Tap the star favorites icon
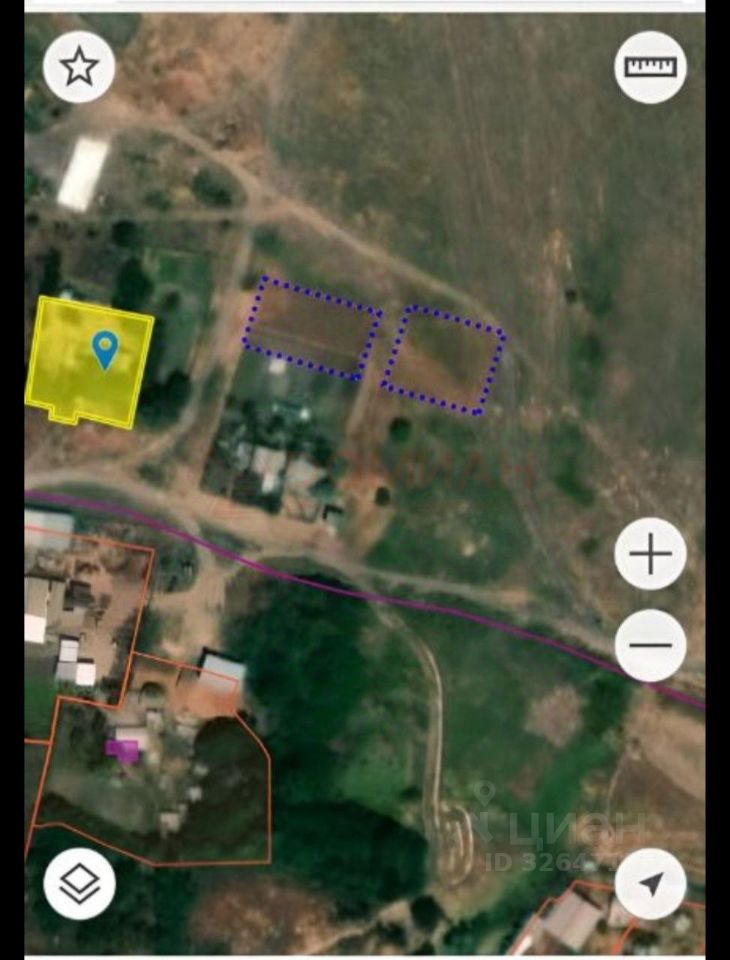Image resolution: width=730 pixels, height=960 pixels. (x=79, y=67)
